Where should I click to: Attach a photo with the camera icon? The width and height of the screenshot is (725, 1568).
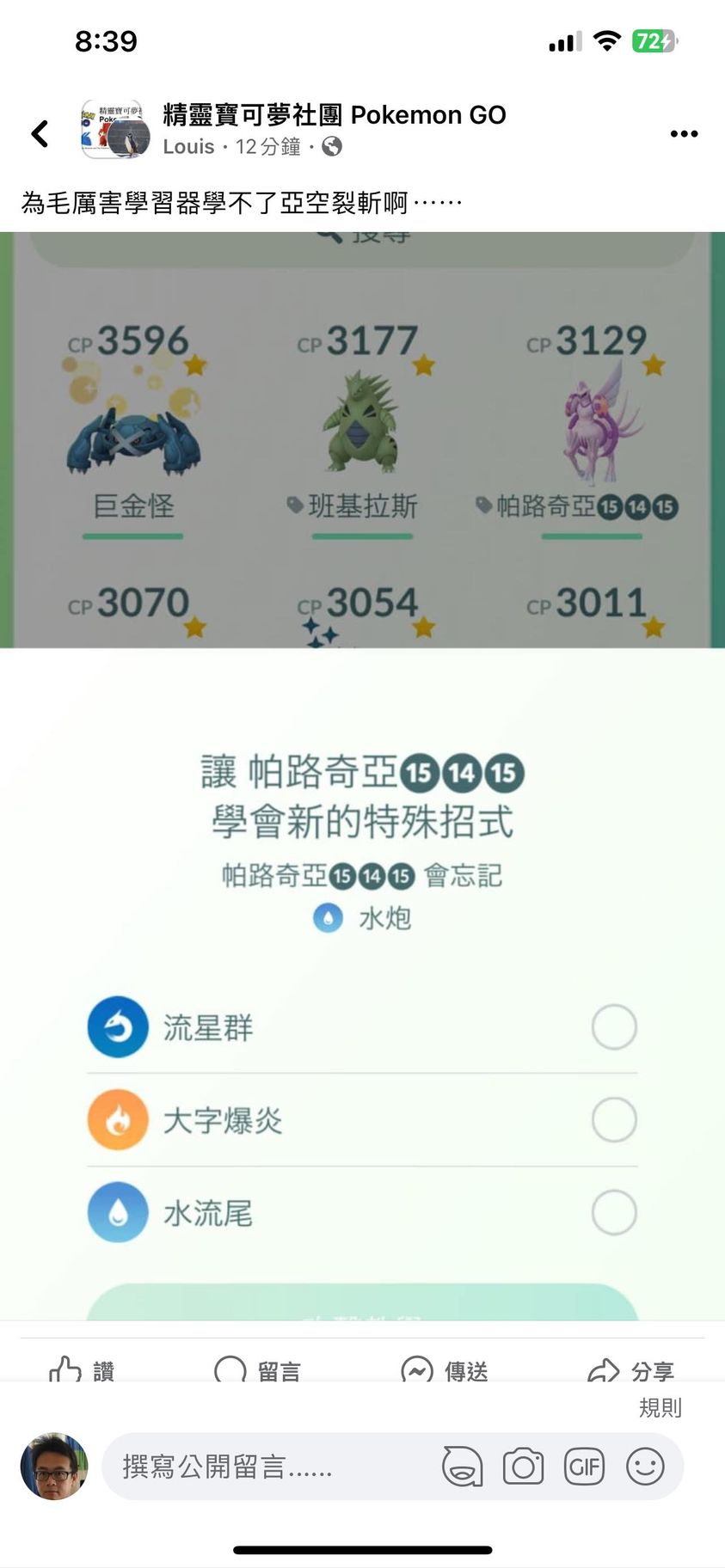click(x=523, y=1467)
